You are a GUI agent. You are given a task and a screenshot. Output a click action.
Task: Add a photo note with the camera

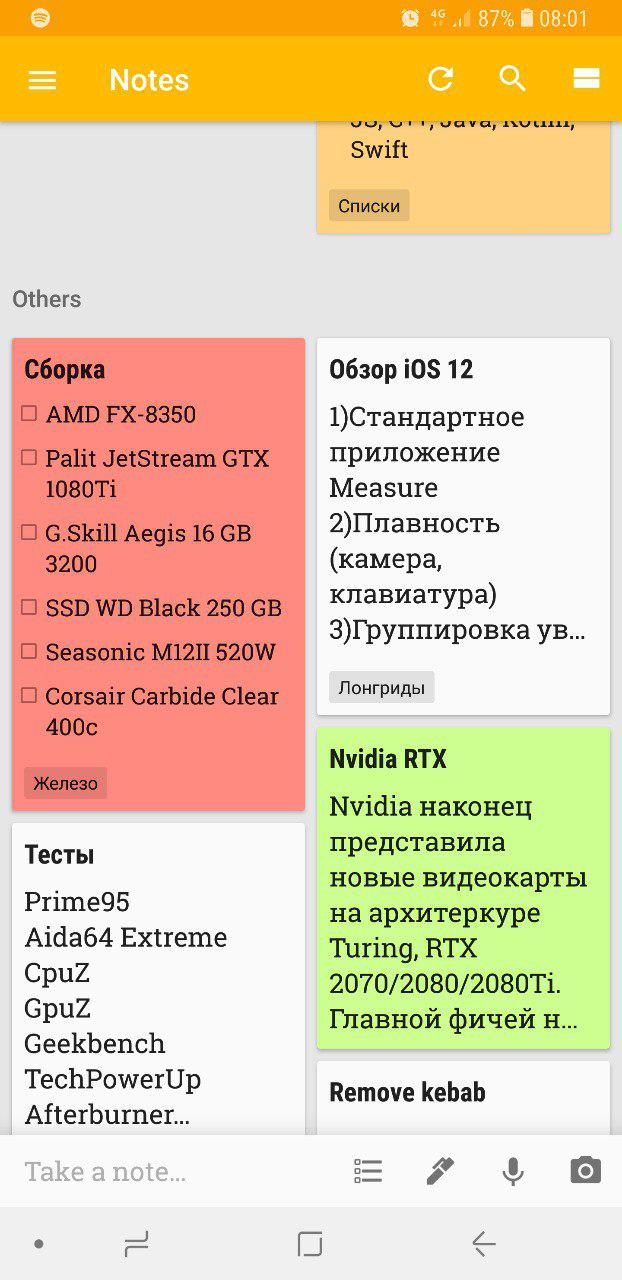585,1170
